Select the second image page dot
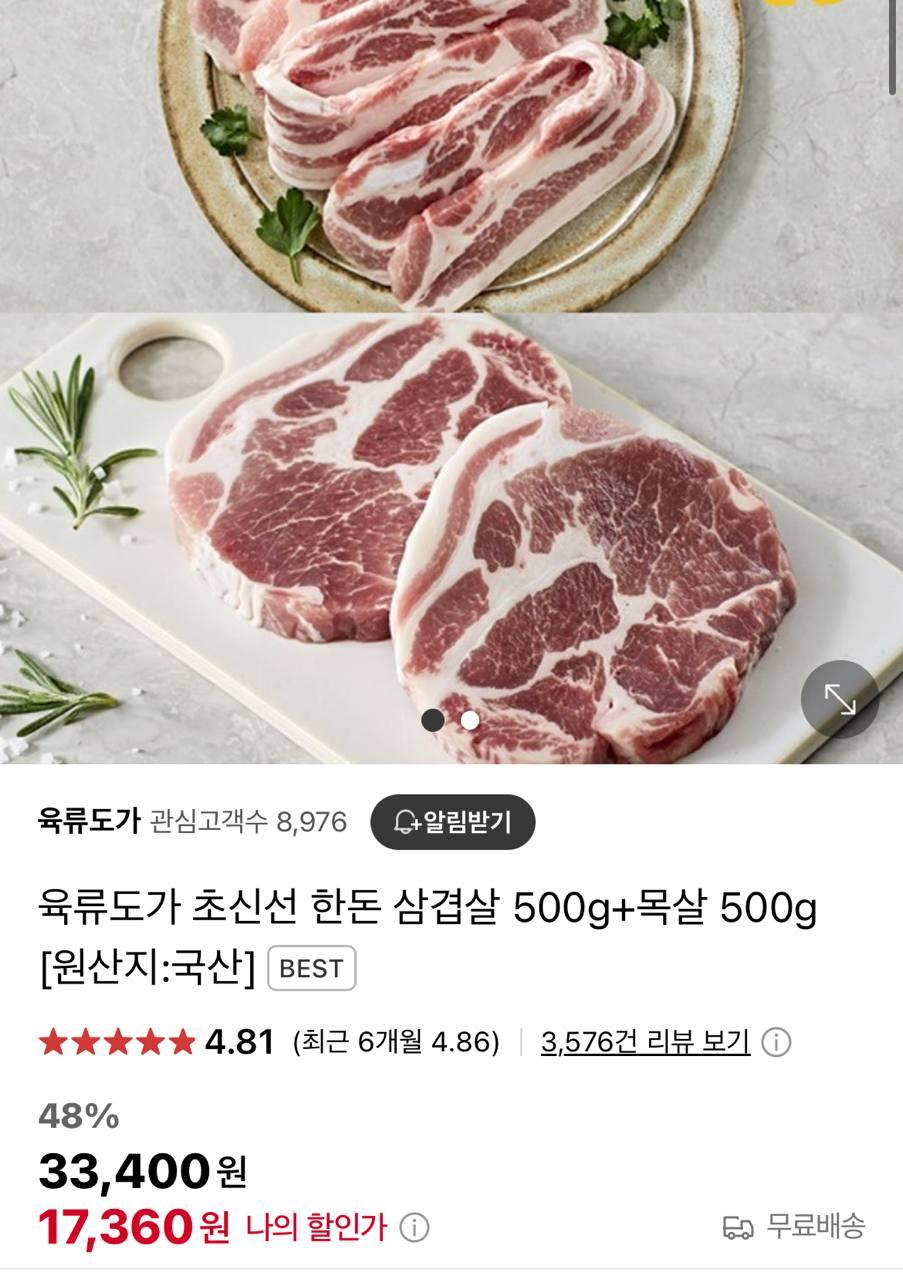The width and height of the screenshot is (903, 1280). tap(470, 720)
